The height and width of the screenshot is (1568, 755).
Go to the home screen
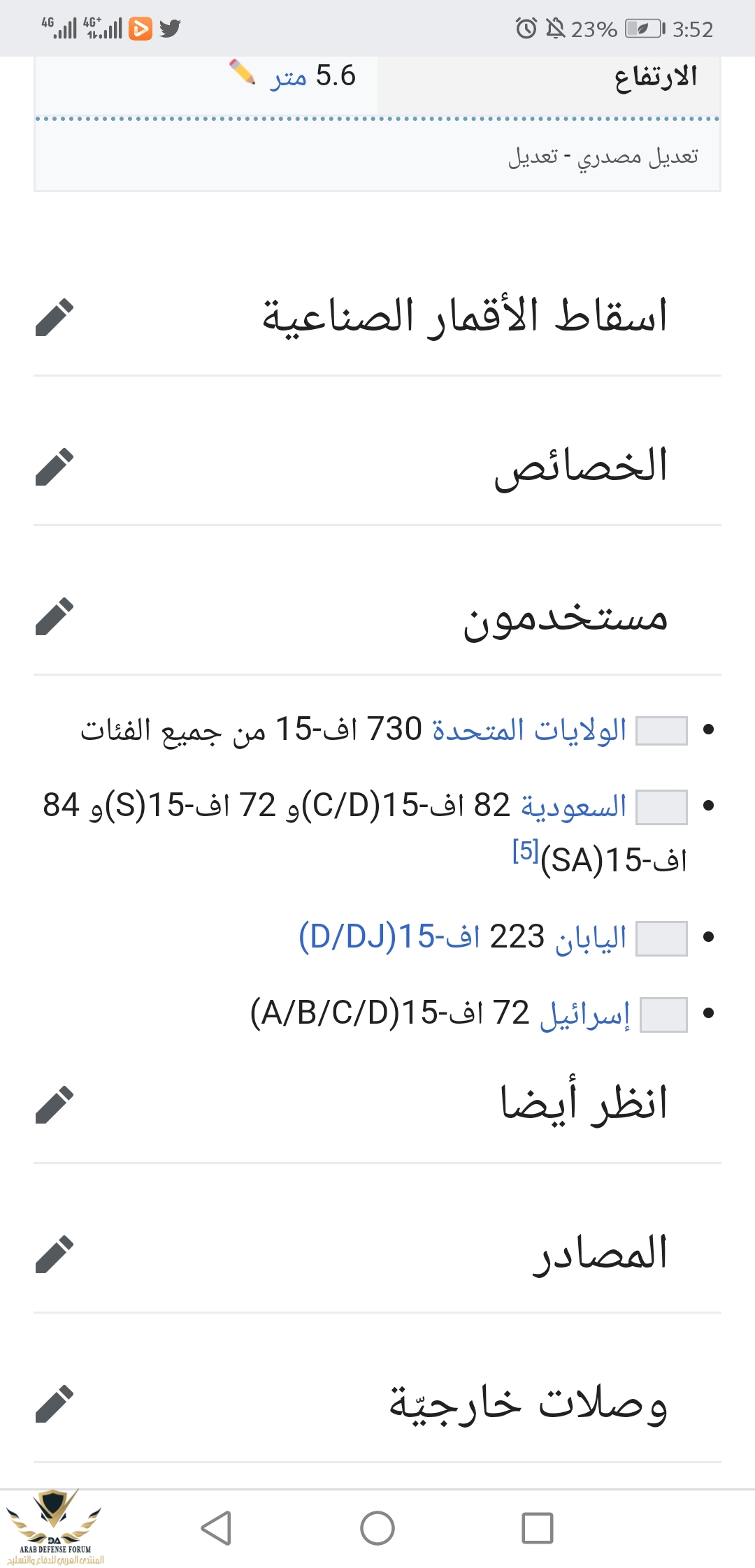(x=377, y=1527)
